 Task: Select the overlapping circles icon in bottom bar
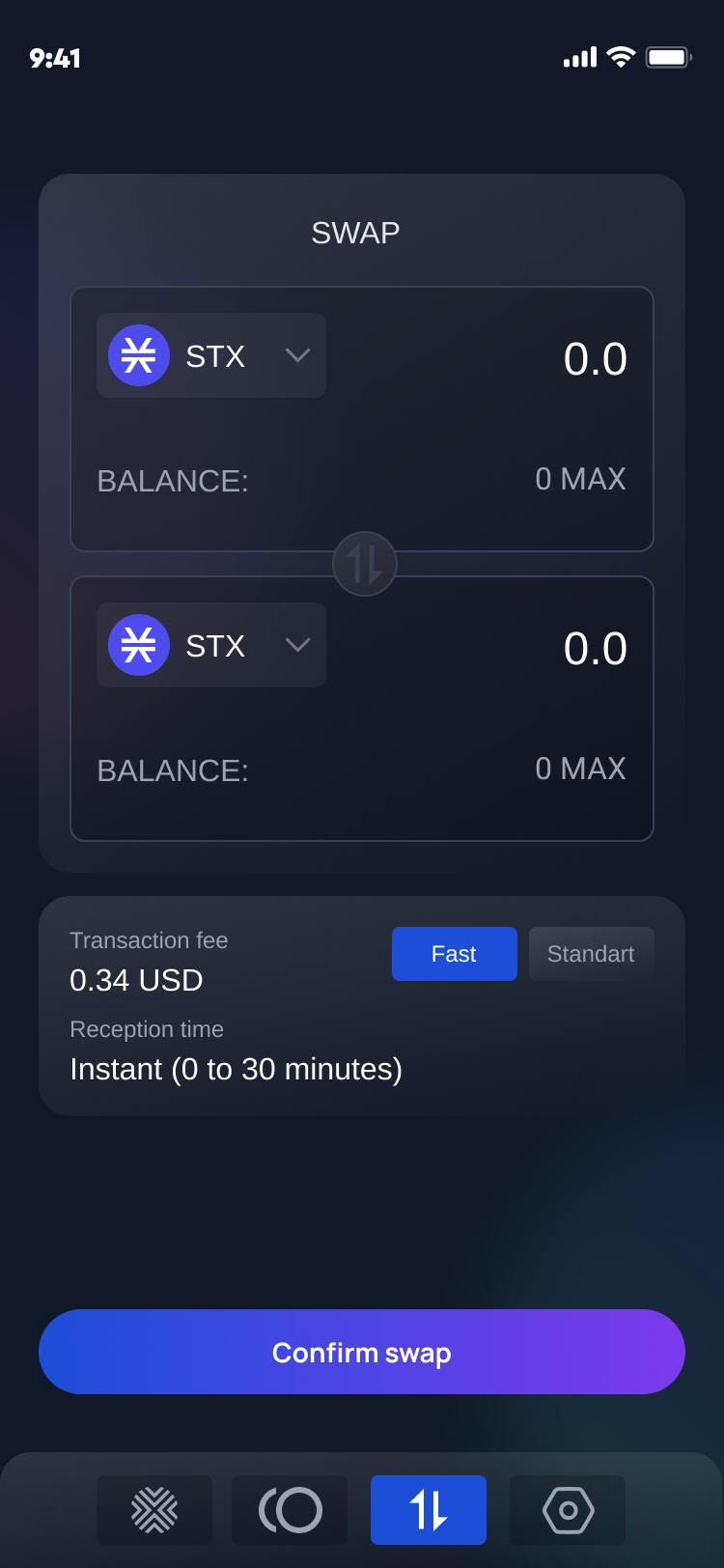pyautogui.click(x=287, y=1509)
